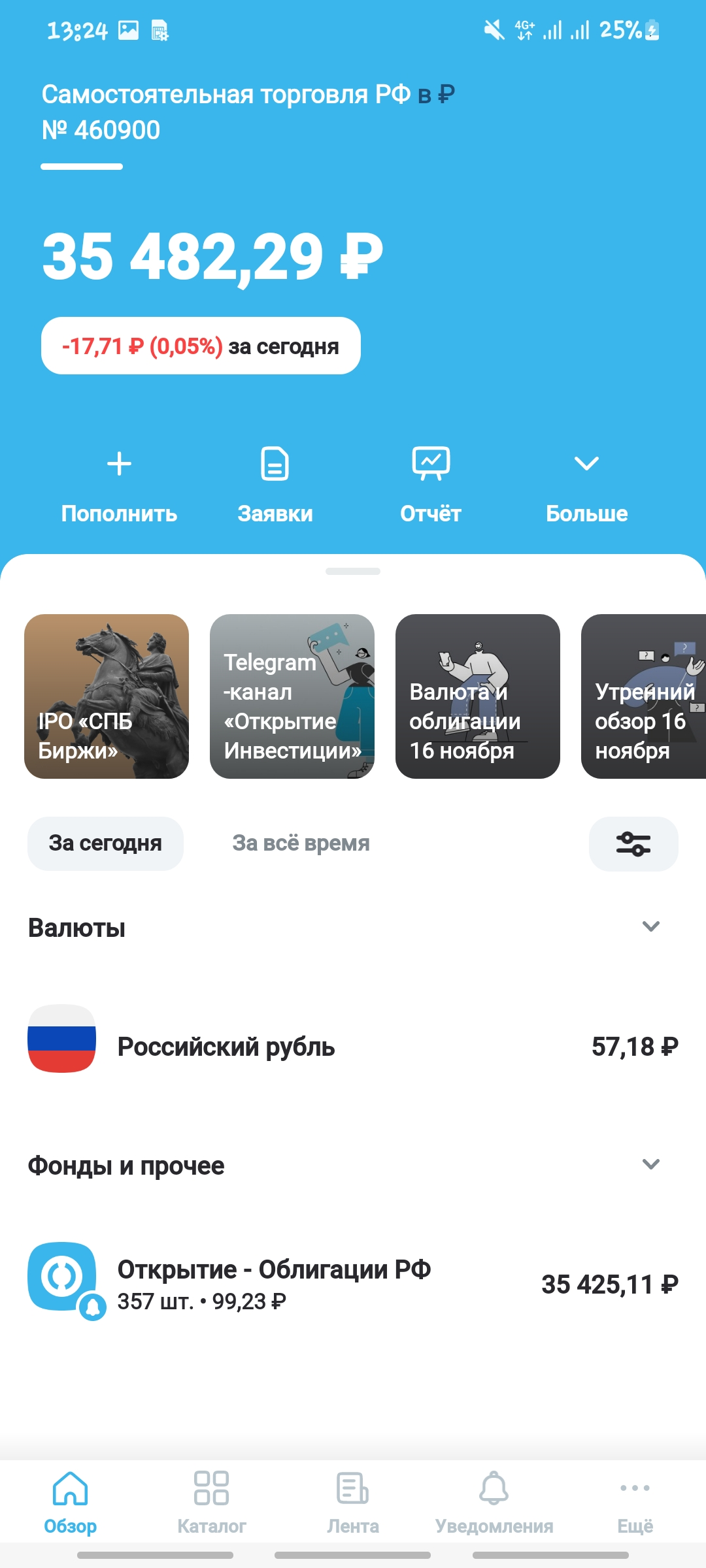Collapse the Фонды и прочее section
Image resolution: width=706 pixels, height=1568 pixels.
(650, 1164)
